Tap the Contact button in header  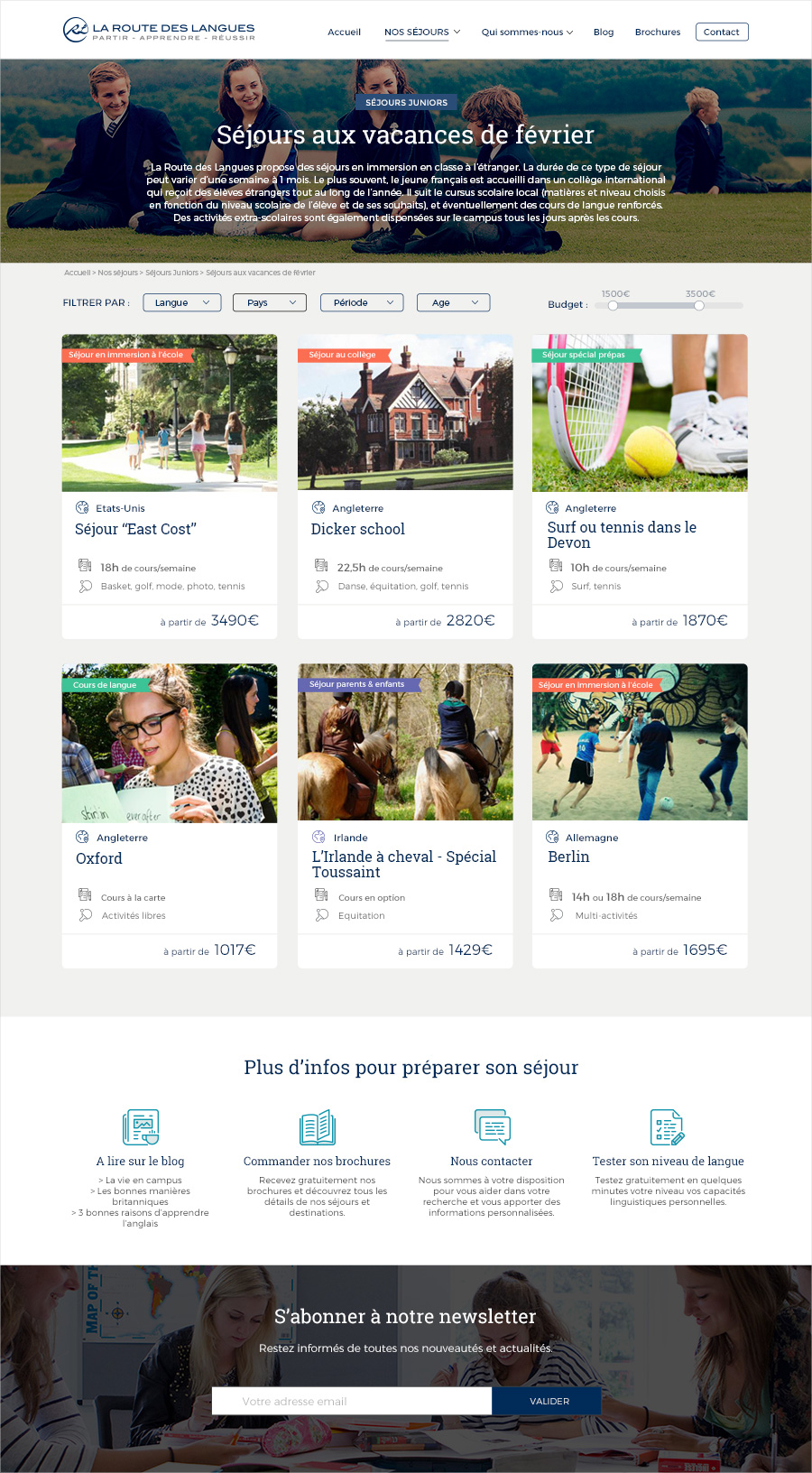click(x=721, y=32)
